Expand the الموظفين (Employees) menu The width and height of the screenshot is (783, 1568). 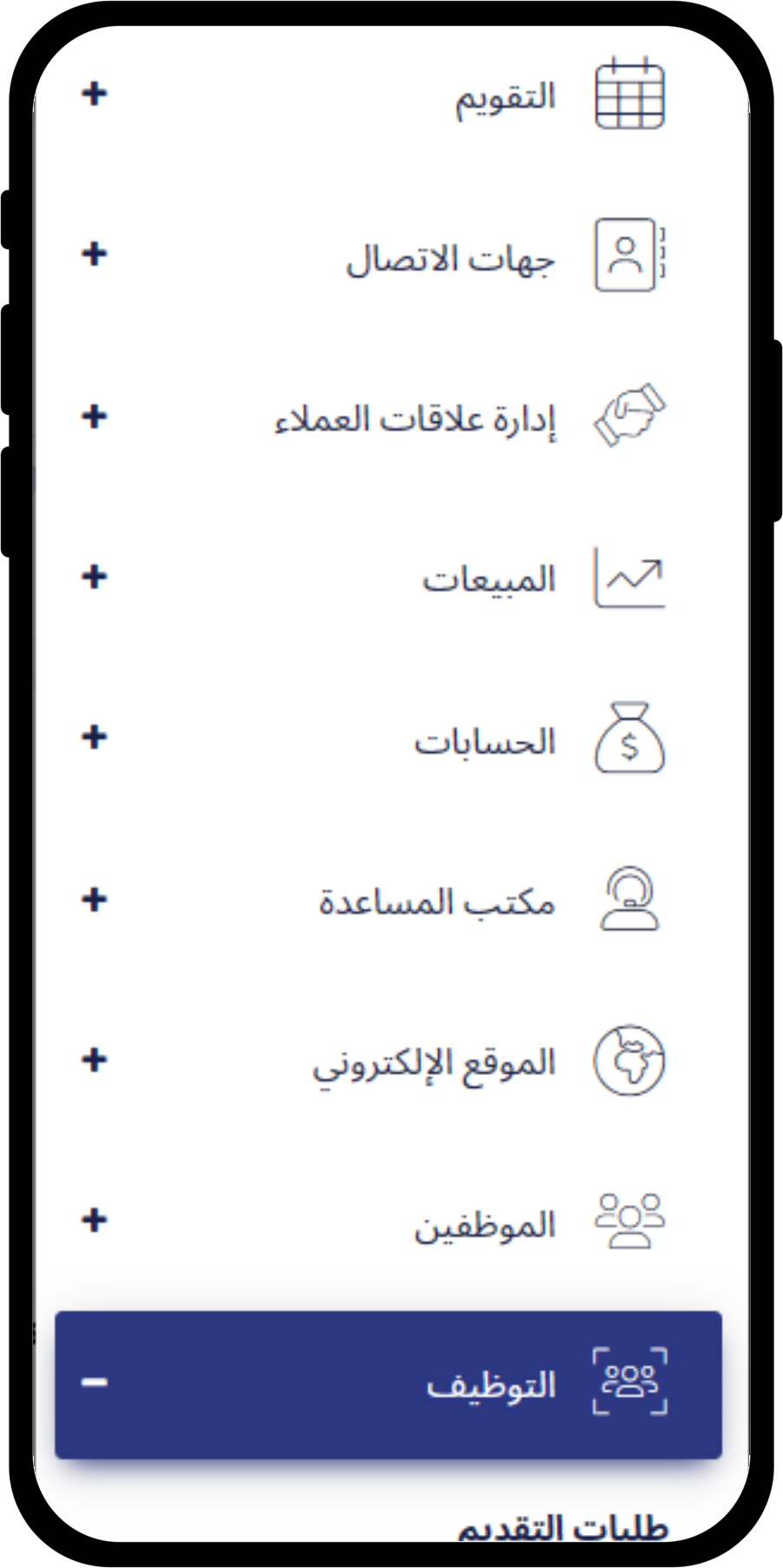pyautogui.click(x=94, y=1221)
